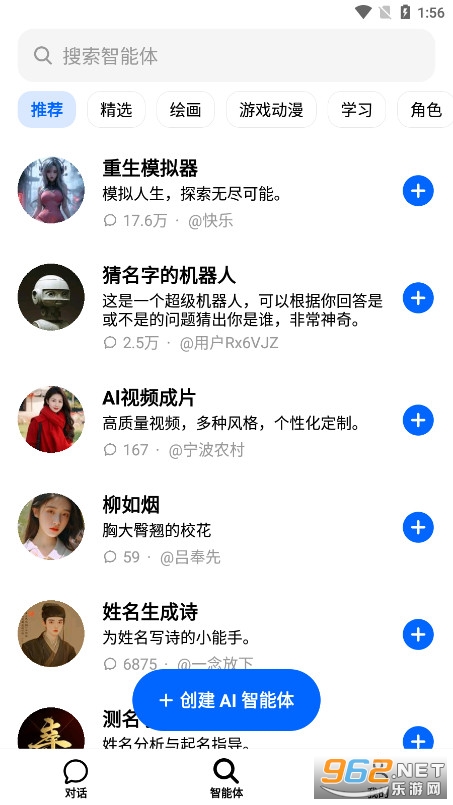Open the 搜索智能体 search box
Screen dimensions: 453x805
click(x=226, y=55)
